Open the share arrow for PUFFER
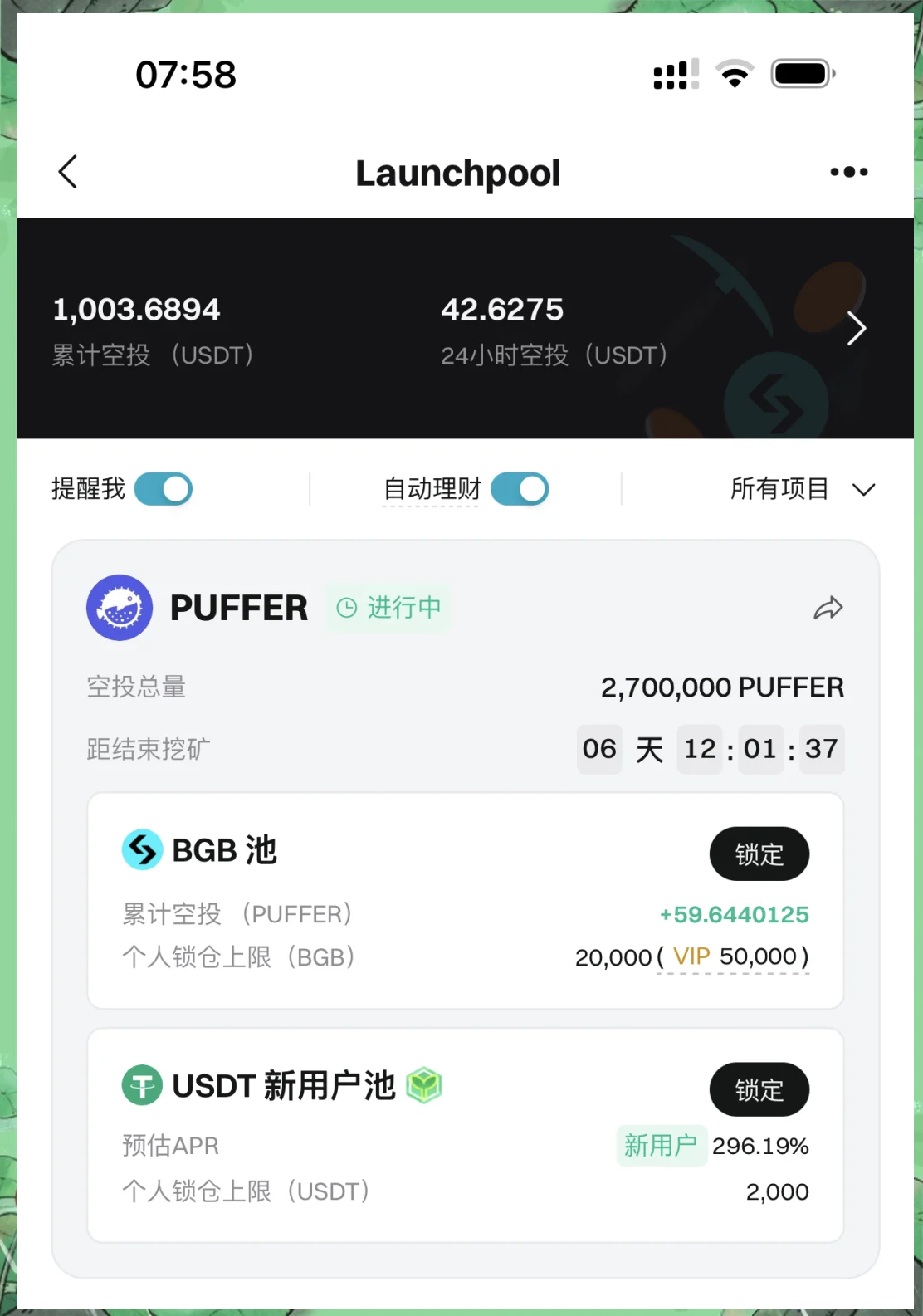Image resolution: width=923 pixels, height=1316 pixels. tap(828, 607)
